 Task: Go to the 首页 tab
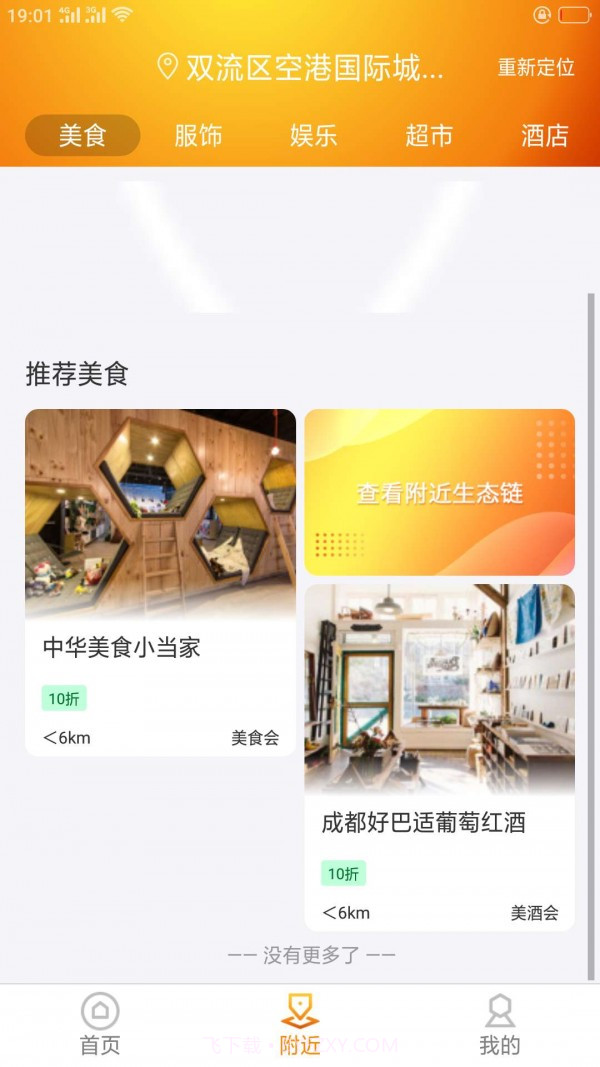(100, 1024)
